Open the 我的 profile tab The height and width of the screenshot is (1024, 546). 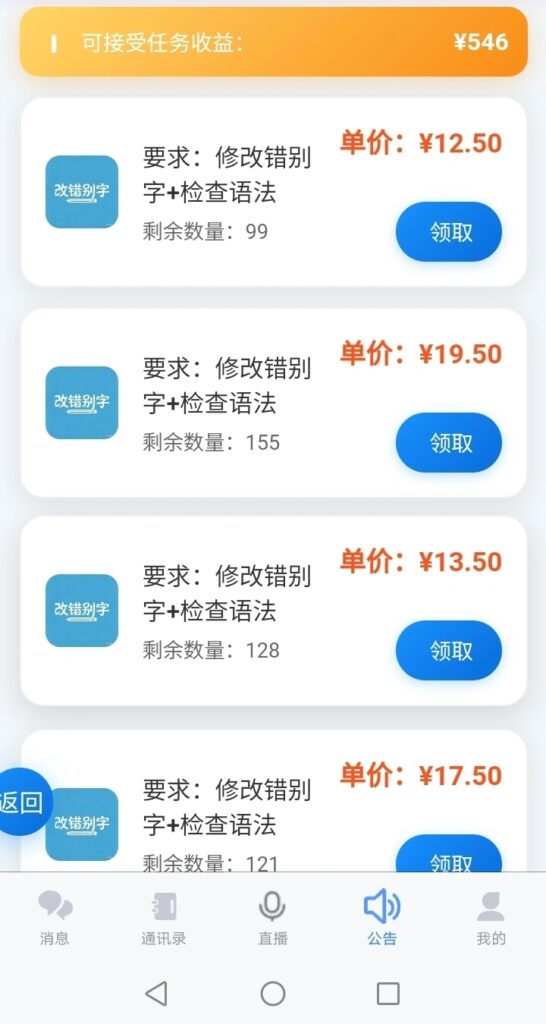(490, 918)
